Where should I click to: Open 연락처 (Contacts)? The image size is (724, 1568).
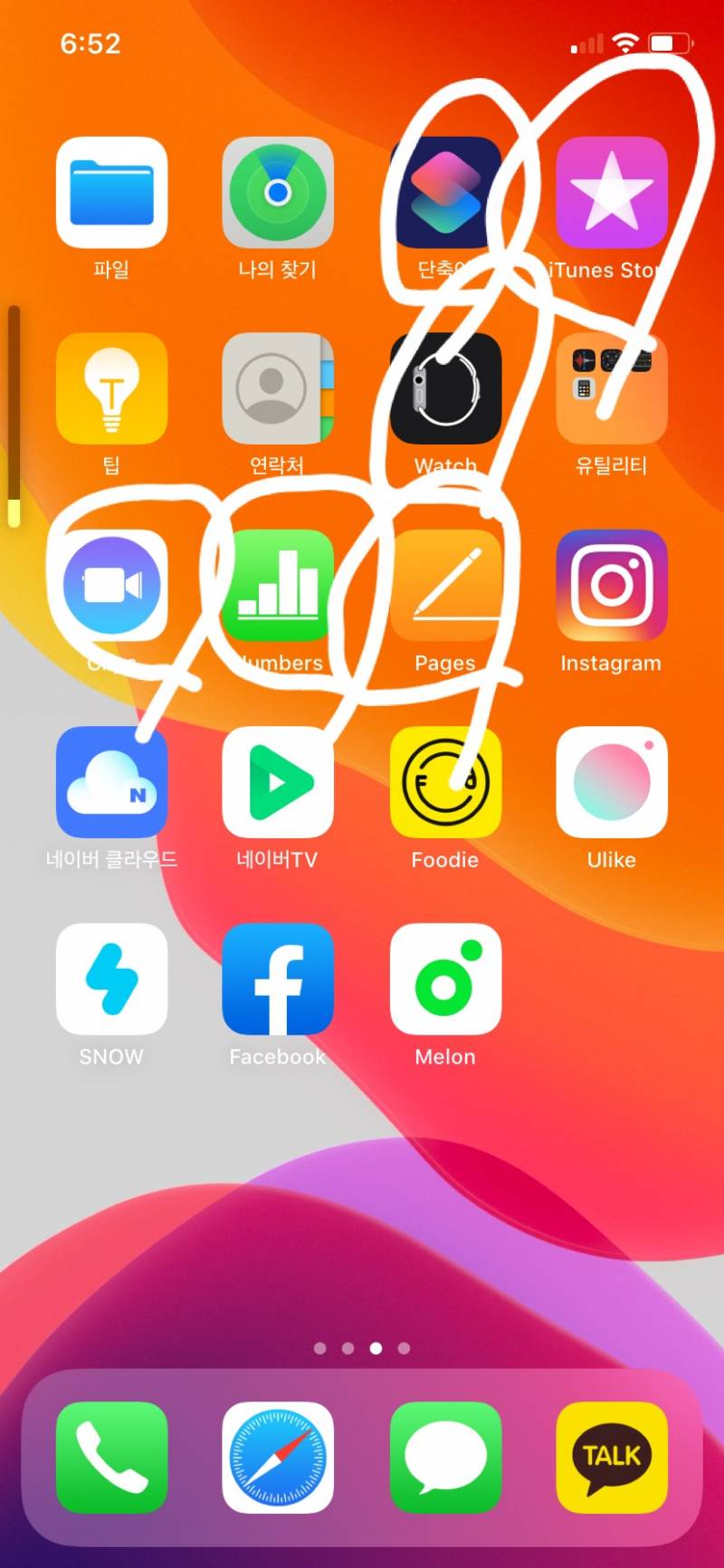pyautogui.click(x=278, y=388)
